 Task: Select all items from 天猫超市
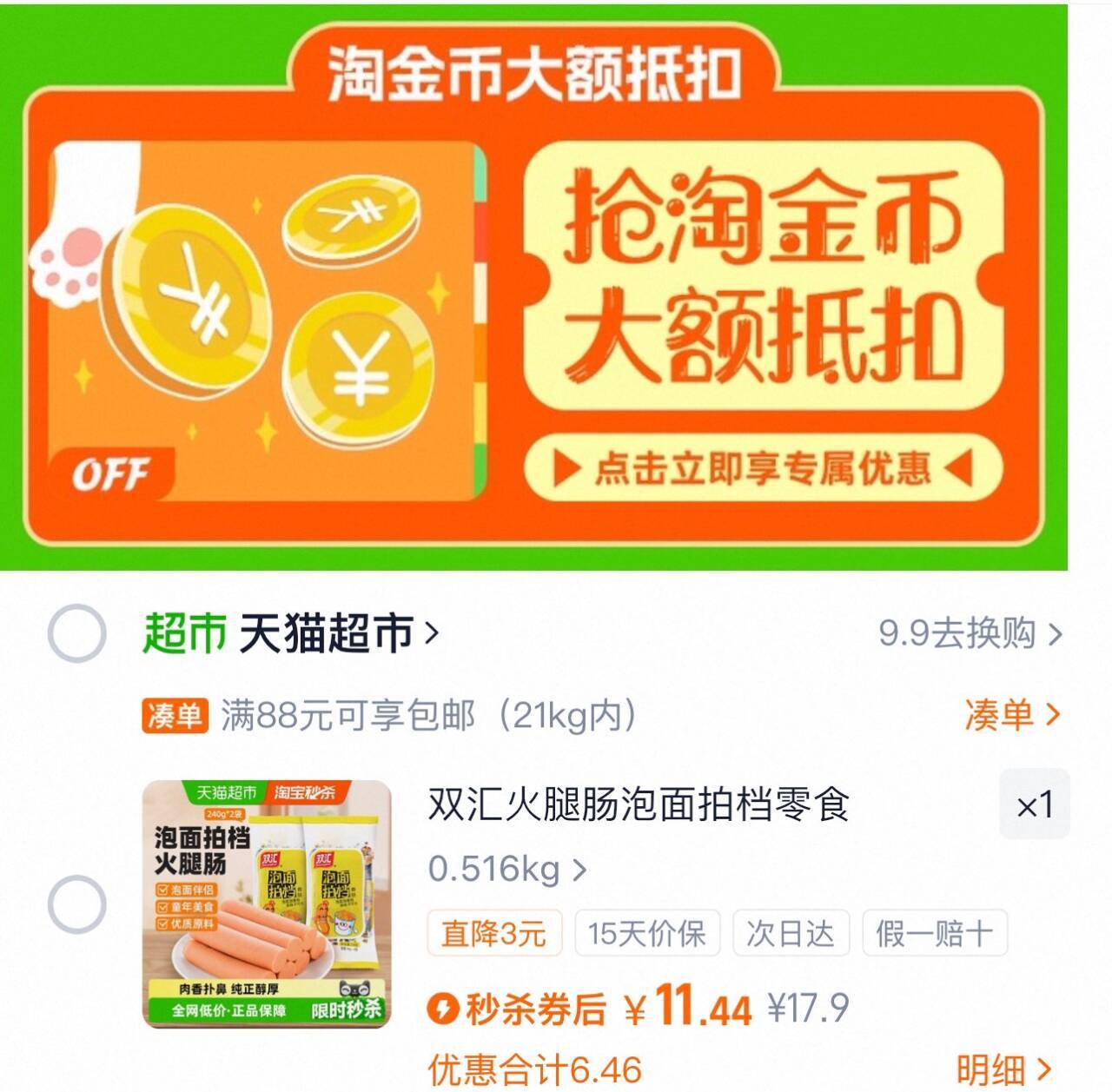coord(76,633)
